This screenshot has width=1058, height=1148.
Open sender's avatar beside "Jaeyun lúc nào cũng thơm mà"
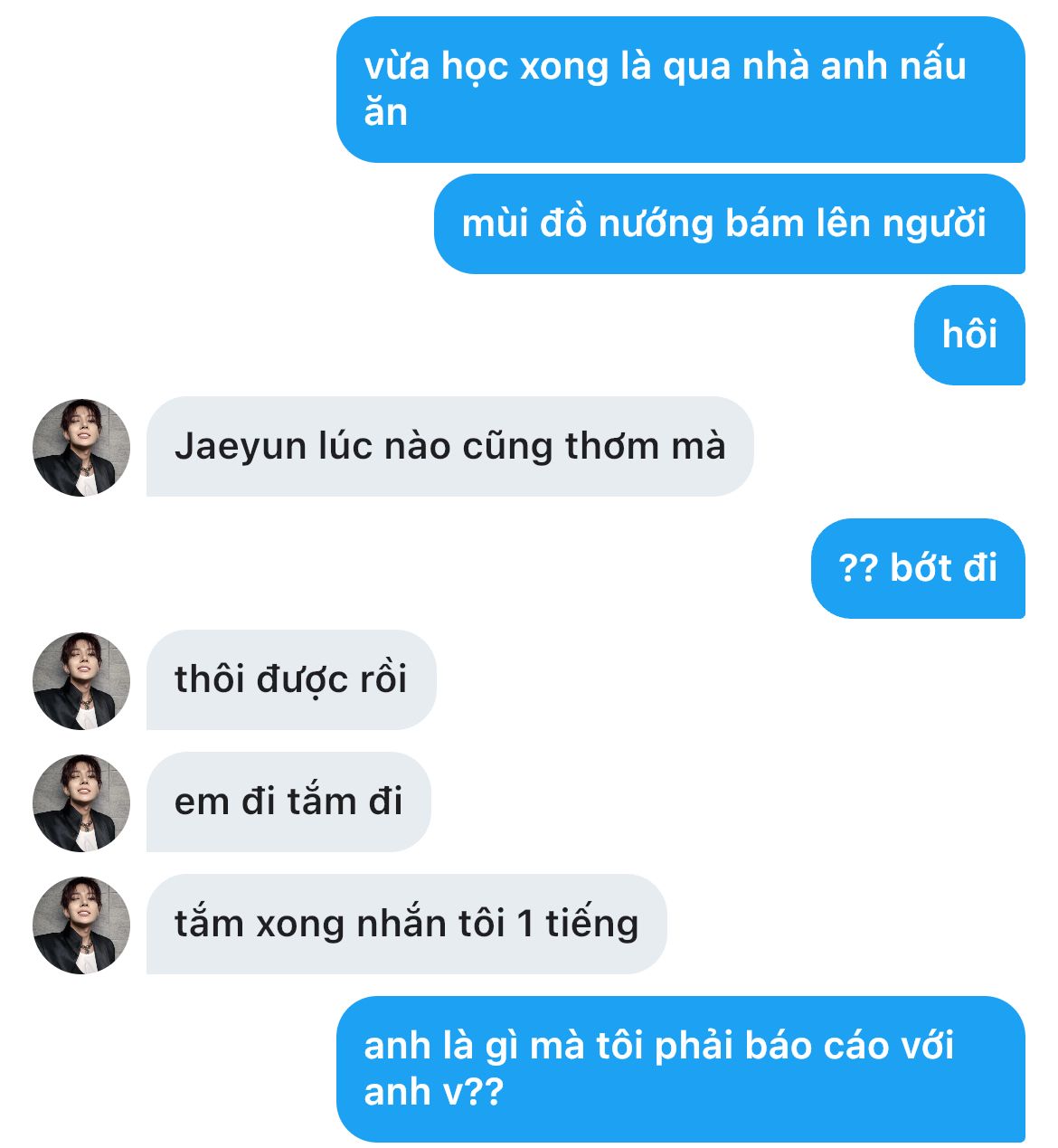point(81,447)
